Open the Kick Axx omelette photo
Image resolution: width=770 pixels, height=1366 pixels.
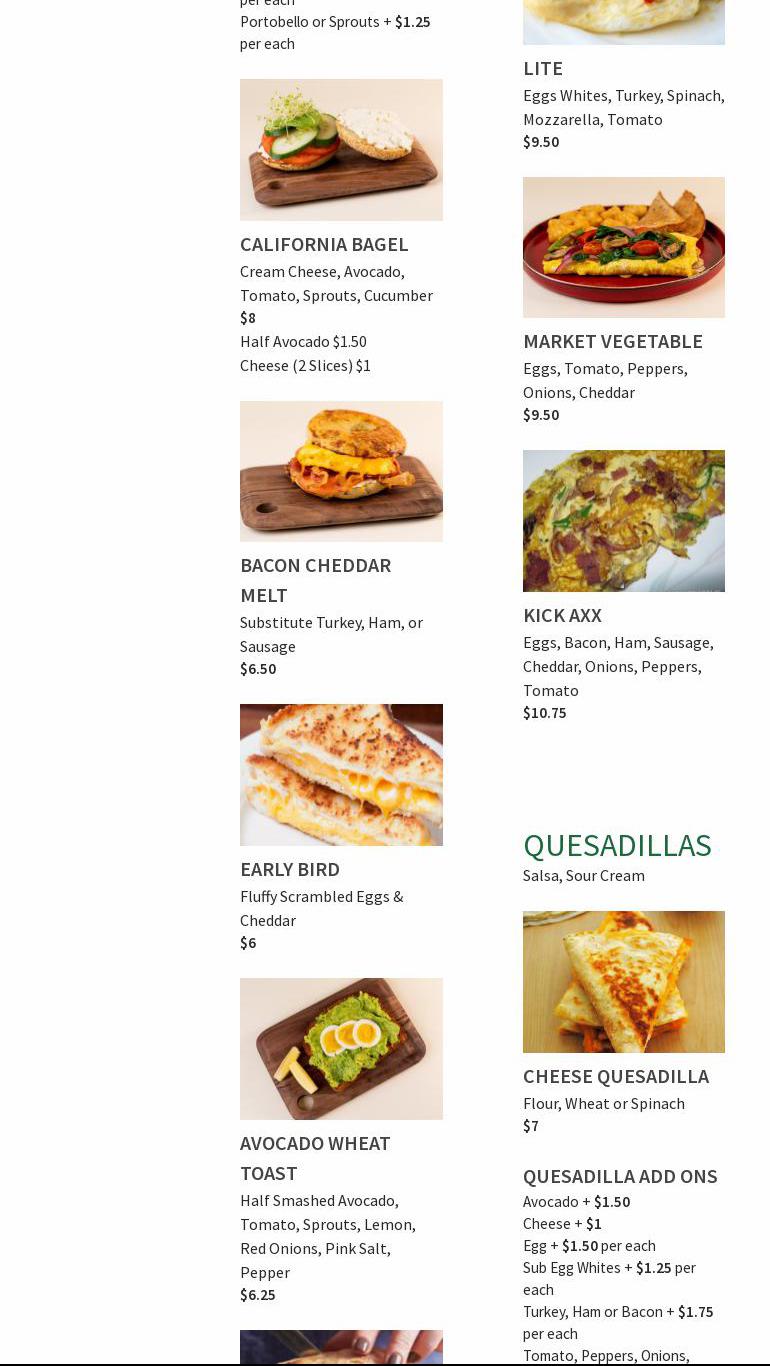pyautogui.click(x=624, y=521)
